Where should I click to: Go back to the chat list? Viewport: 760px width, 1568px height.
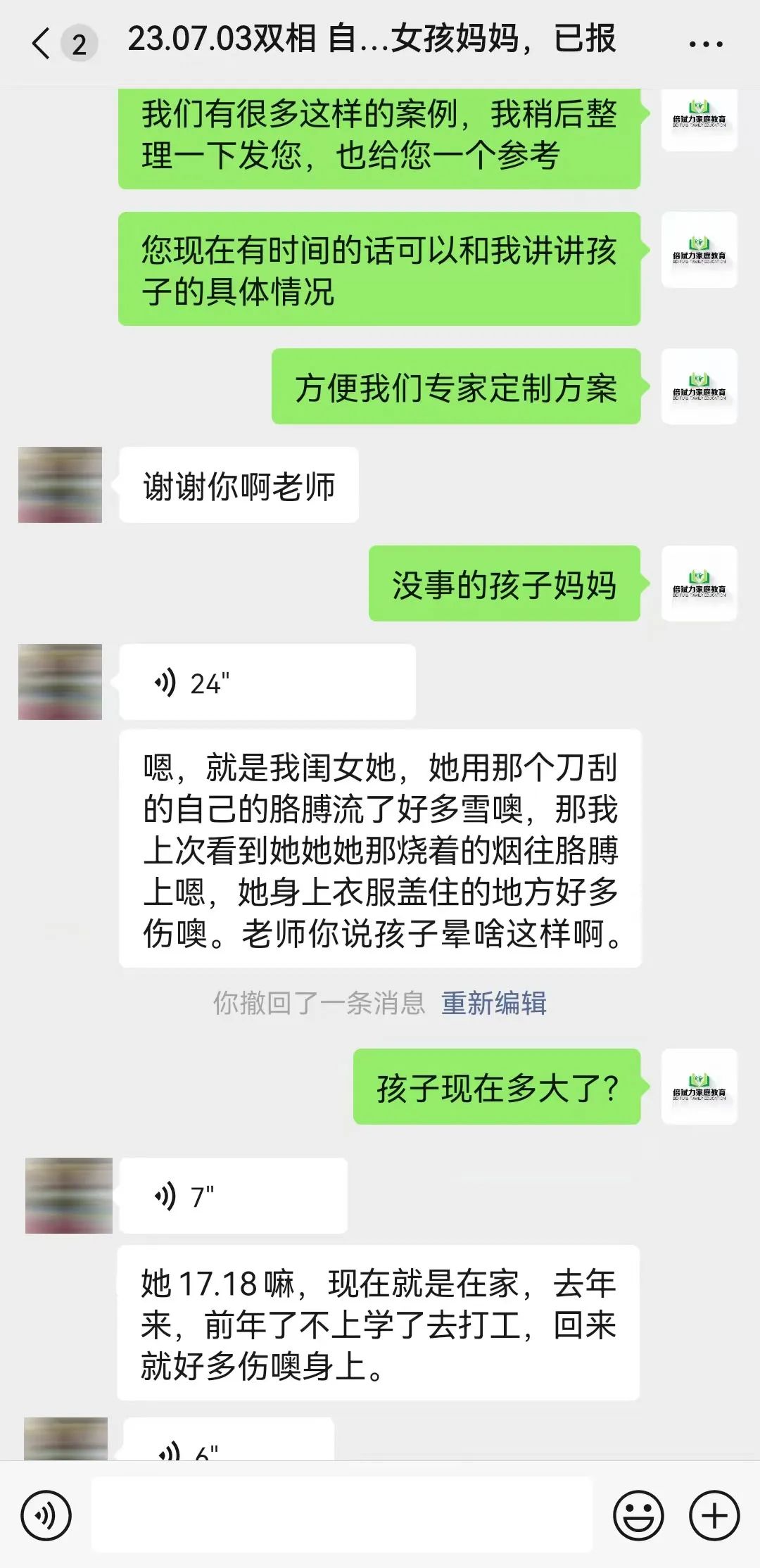tap(42, 44)
